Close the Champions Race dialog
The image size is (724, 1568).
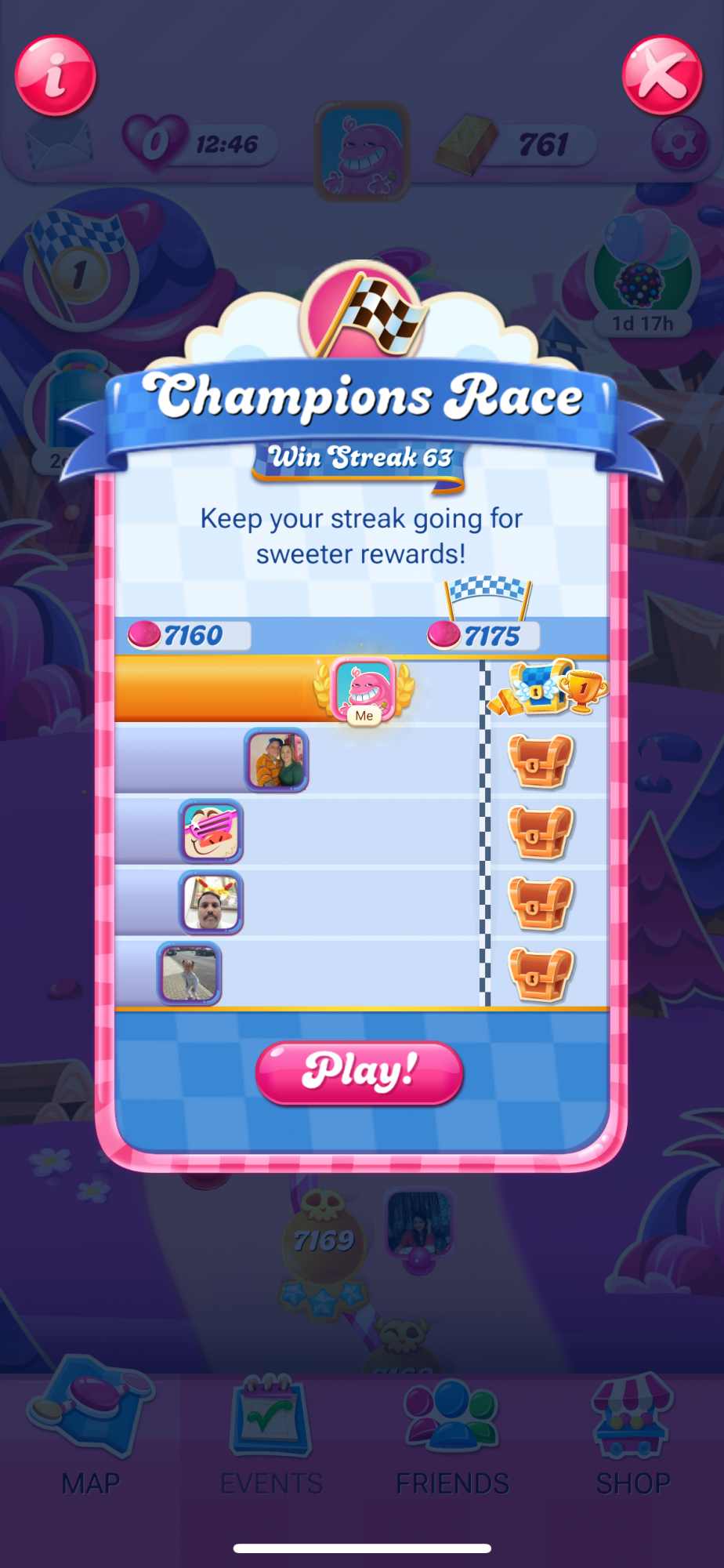tap(662, 76)
